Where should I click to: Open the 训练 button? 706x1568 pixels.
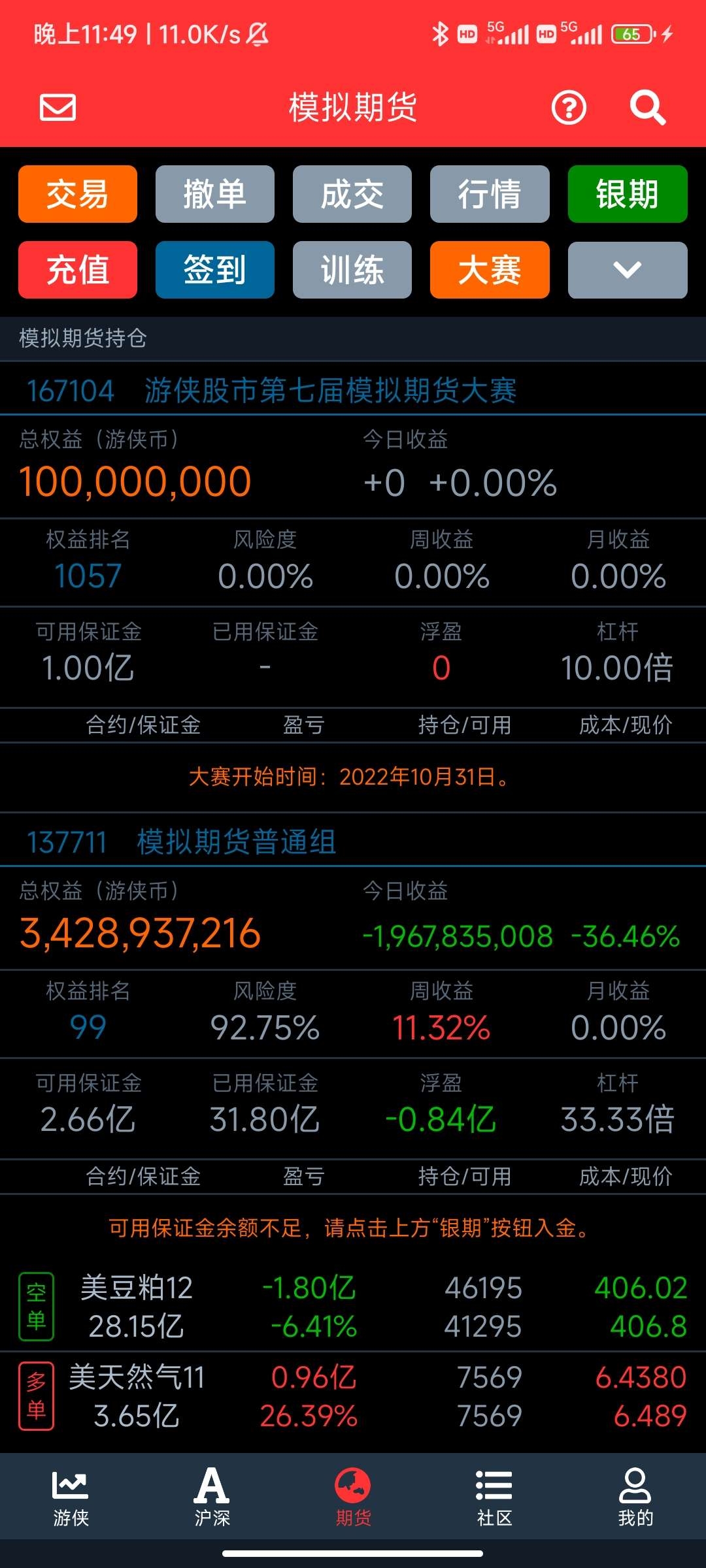[352, 270]
